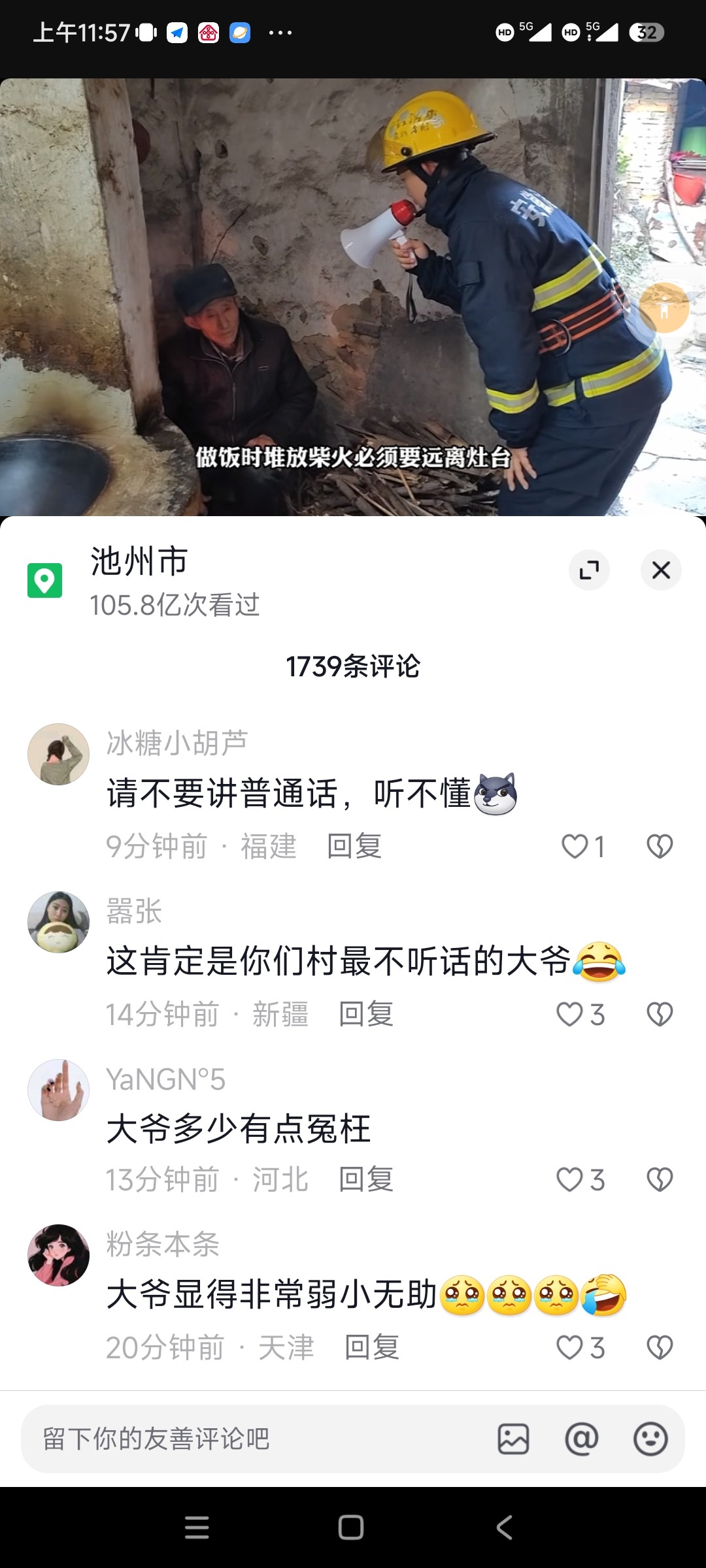Like the comment by YaNGN°5

point(569,1180)
